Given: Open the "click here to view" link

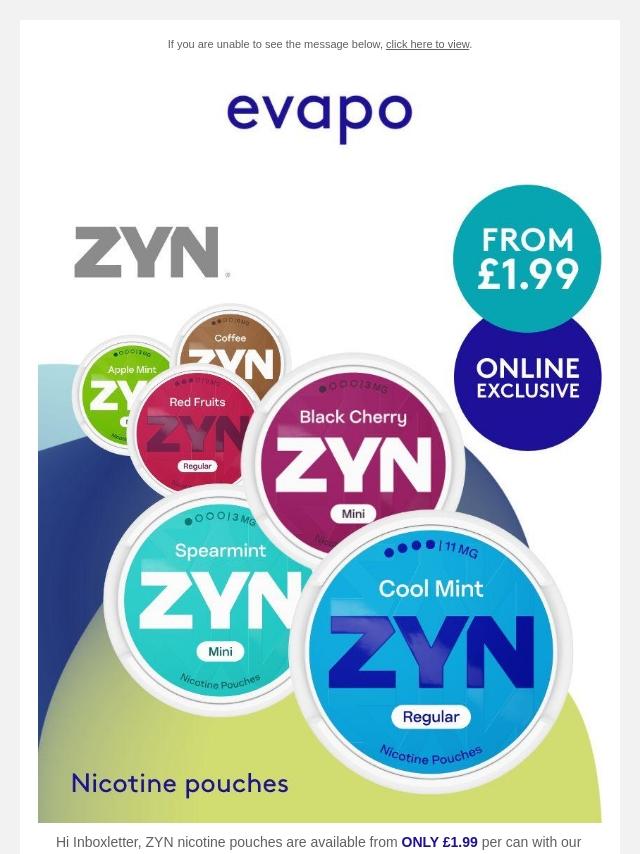Looking at the screenshot, I should coord(427,44).
